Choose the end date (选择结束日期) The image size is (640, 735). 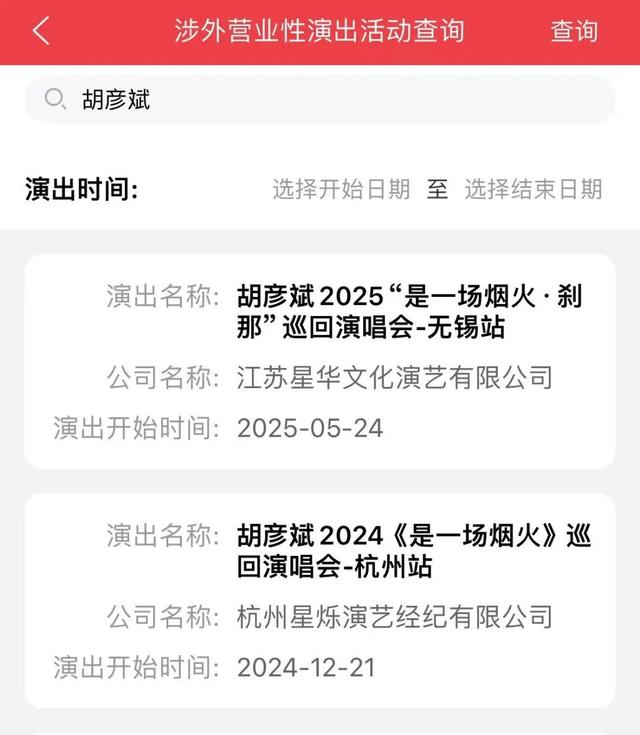point(533,189)
